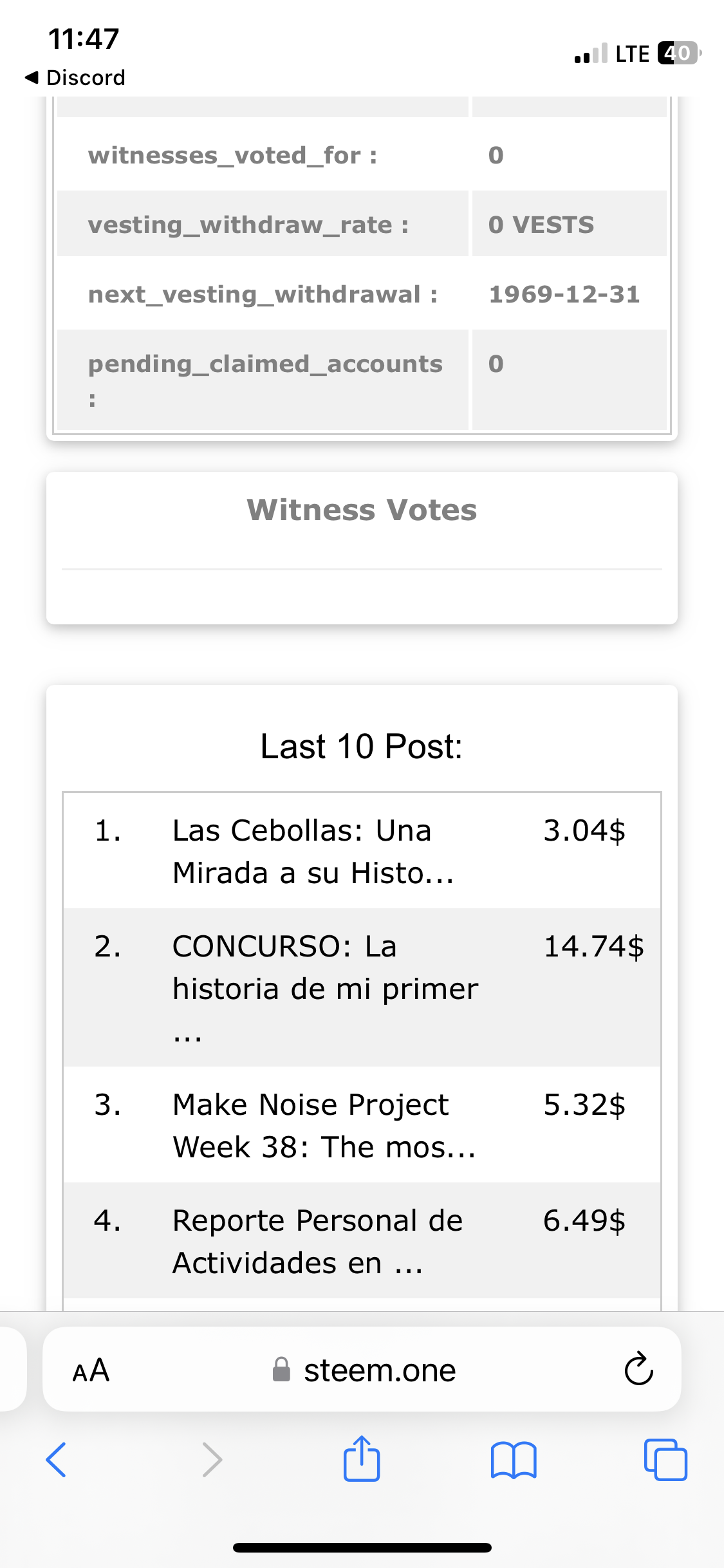The image size is (724, 1568).
Task: Open Safari bookmarks
Action: [513, 1459]
